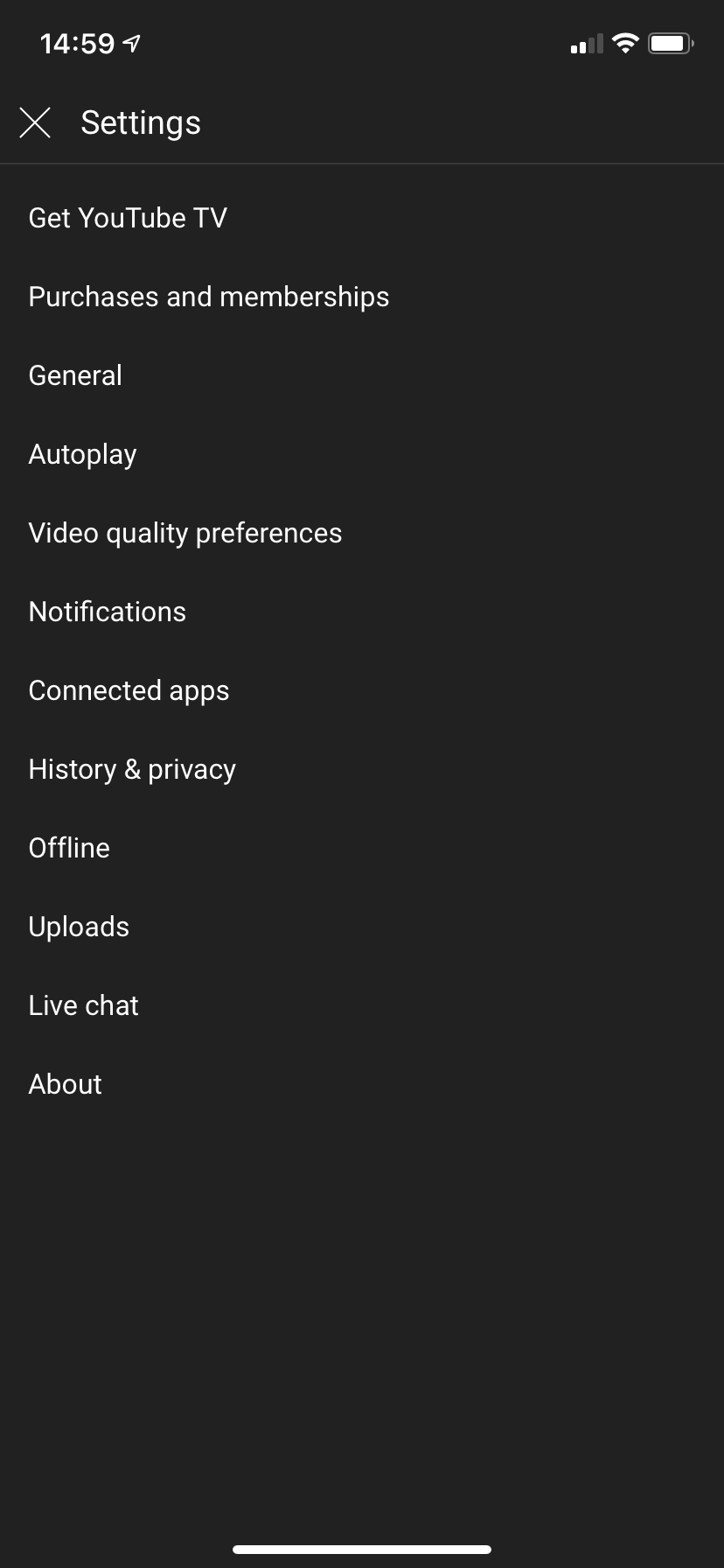The height and width of the screenshot is (1568, 724).
Task: Tap the home indicator bar at the bottom
Action: point(362,1547)
